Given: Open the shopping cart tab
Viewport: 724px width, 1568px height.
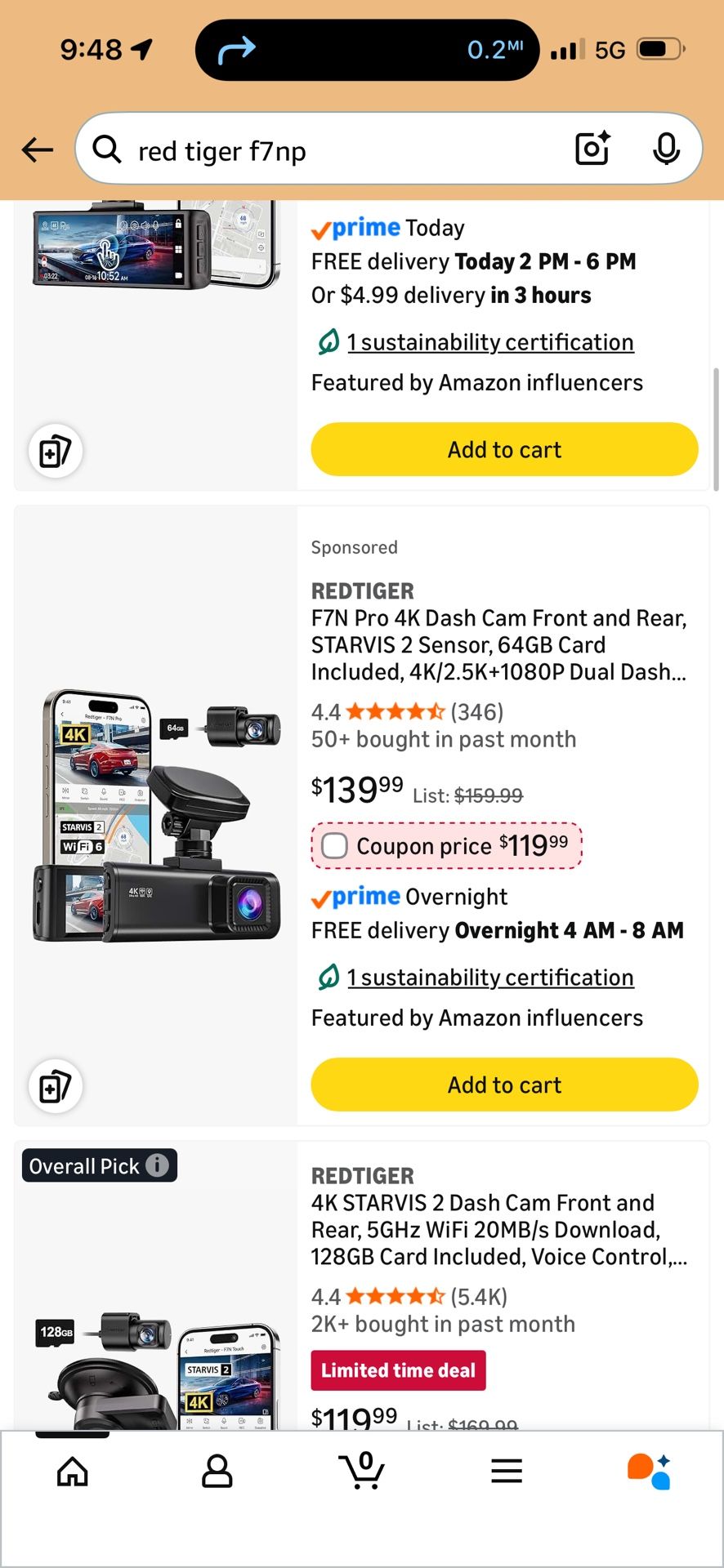Looking at the screenshot, I should pos(362,1470).
